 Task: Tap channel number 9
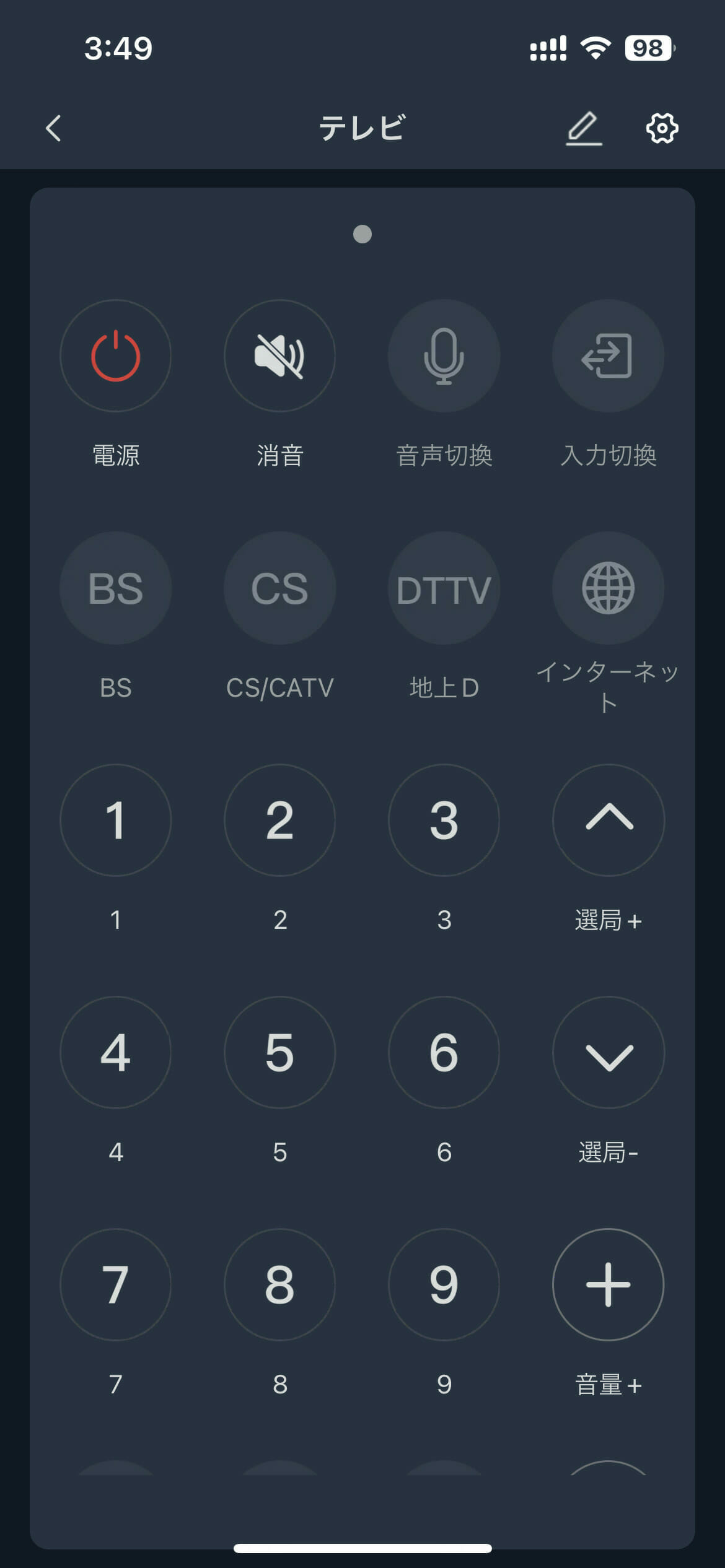tap(444, 1284)
